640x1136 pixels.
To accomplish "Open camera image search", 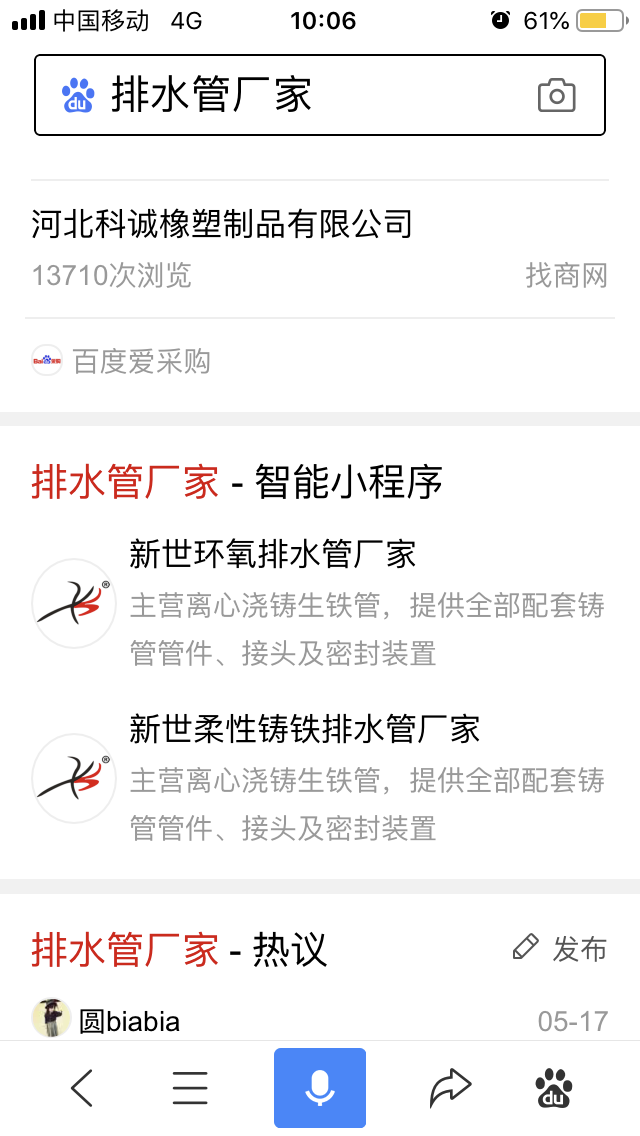I will [556, 95].
